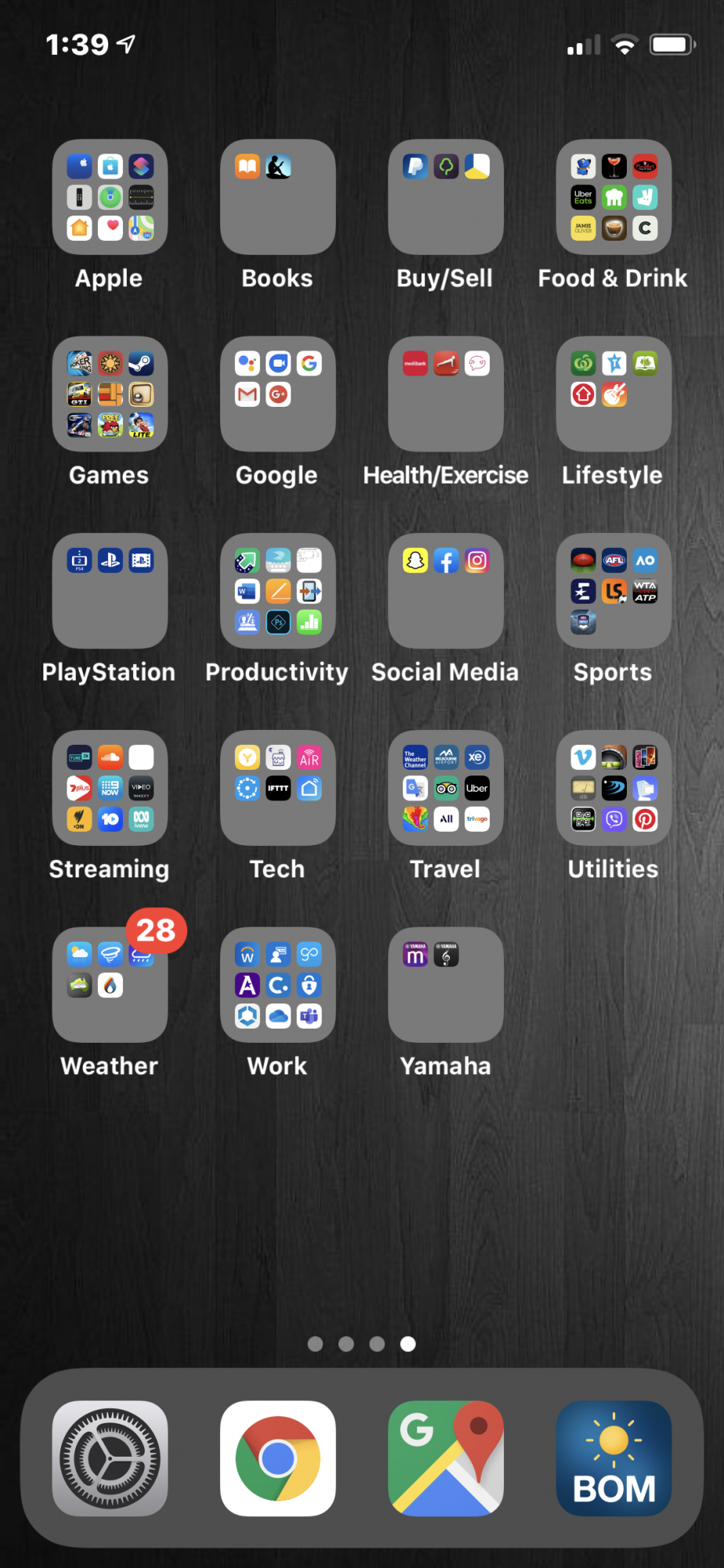Launch the BOM weather app

pos(614,1458)
